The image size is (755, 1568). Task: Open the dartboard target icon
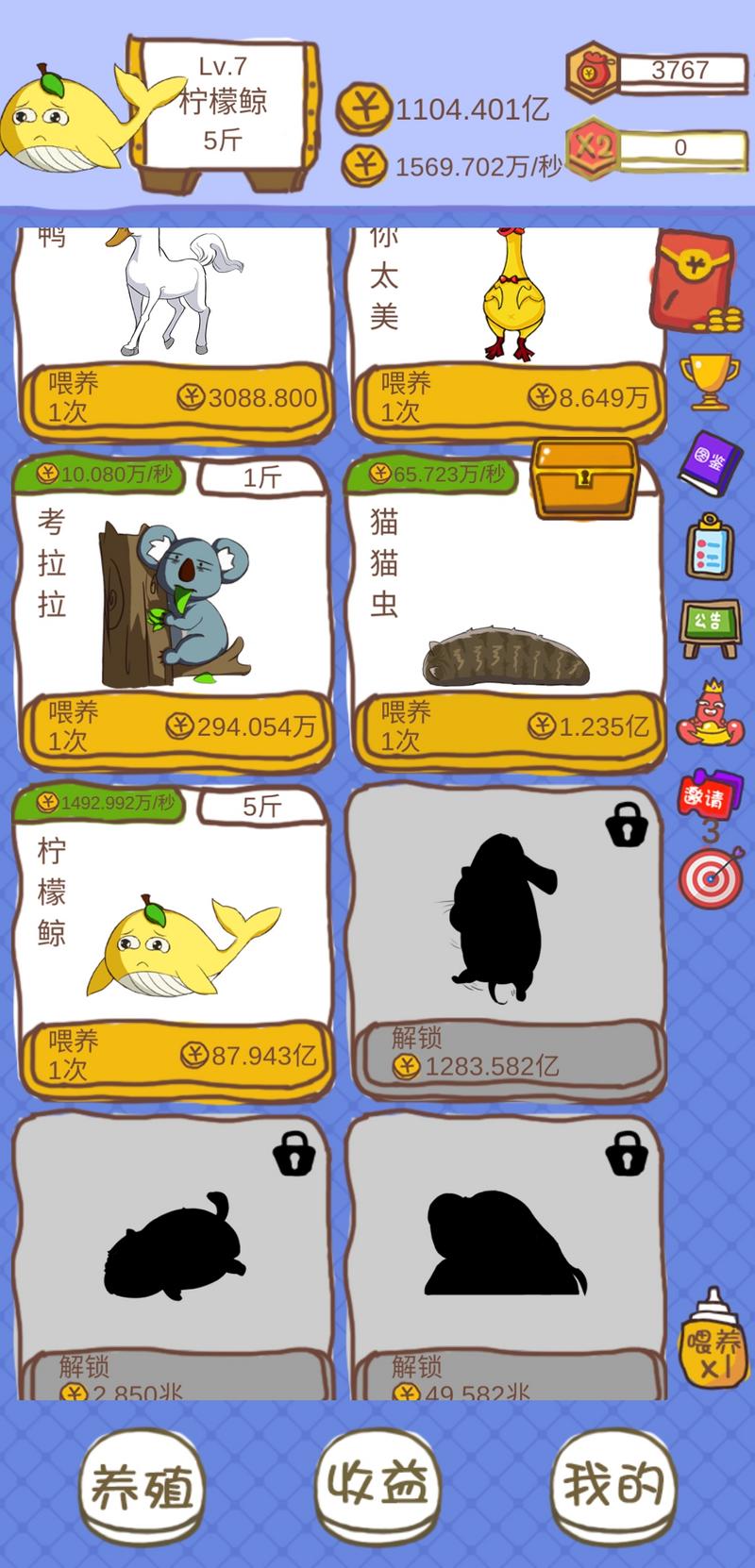pos(711,876)
